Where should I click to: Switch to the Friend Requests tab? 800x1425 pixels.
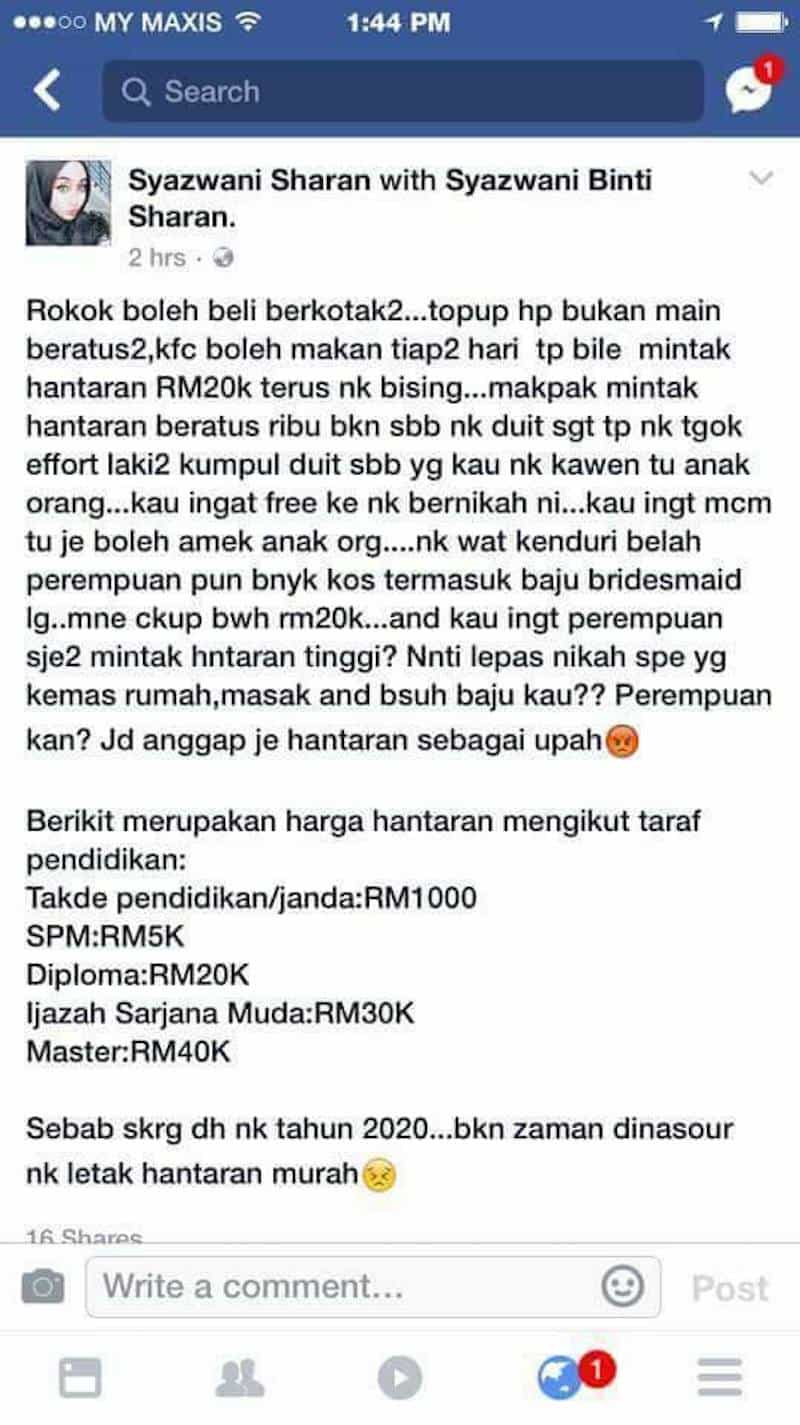coord(240,1378)
